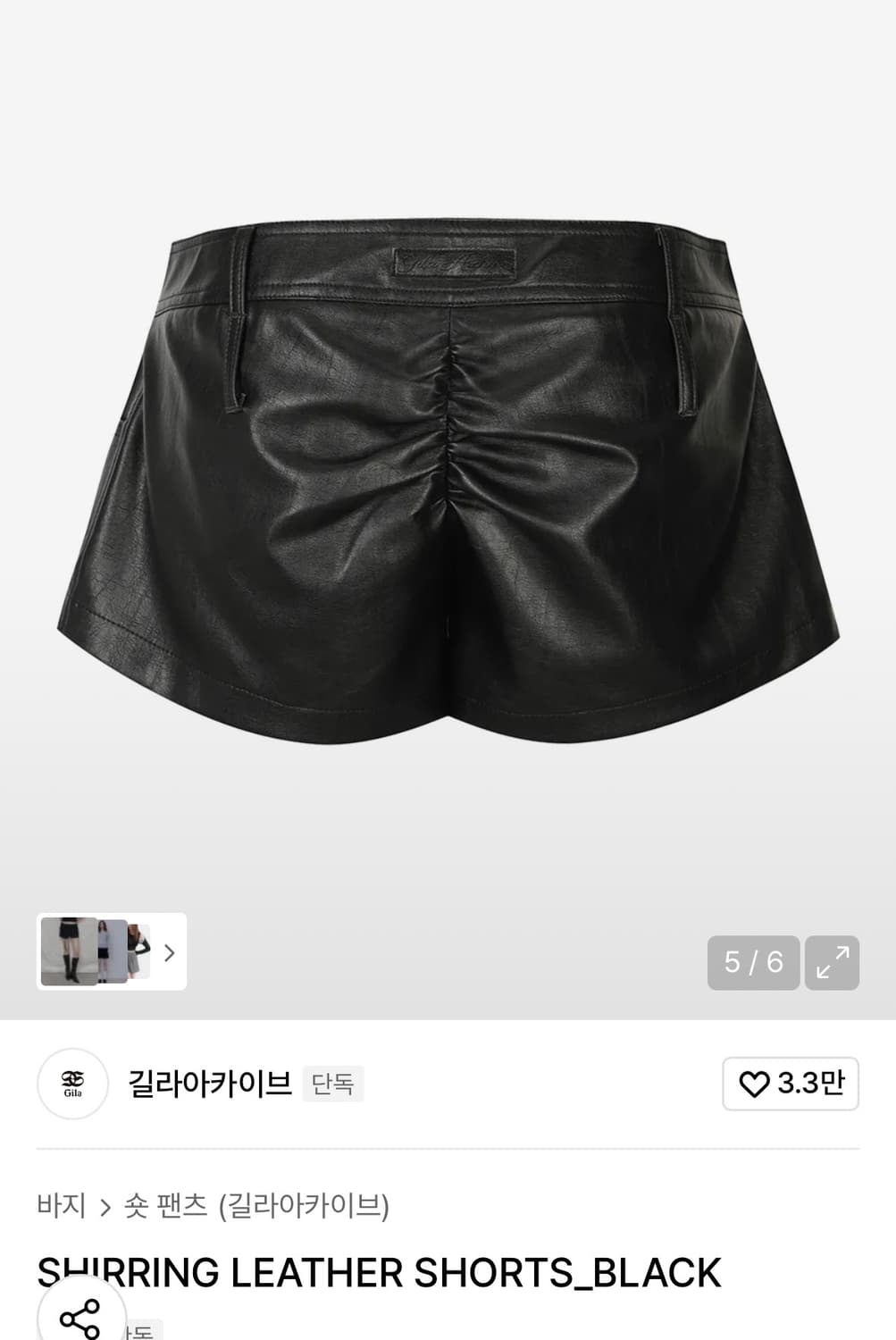Toggle favorite on this leather shorts product
896x1340 pixels.
pyautogui.click(x=790, y=1084)
